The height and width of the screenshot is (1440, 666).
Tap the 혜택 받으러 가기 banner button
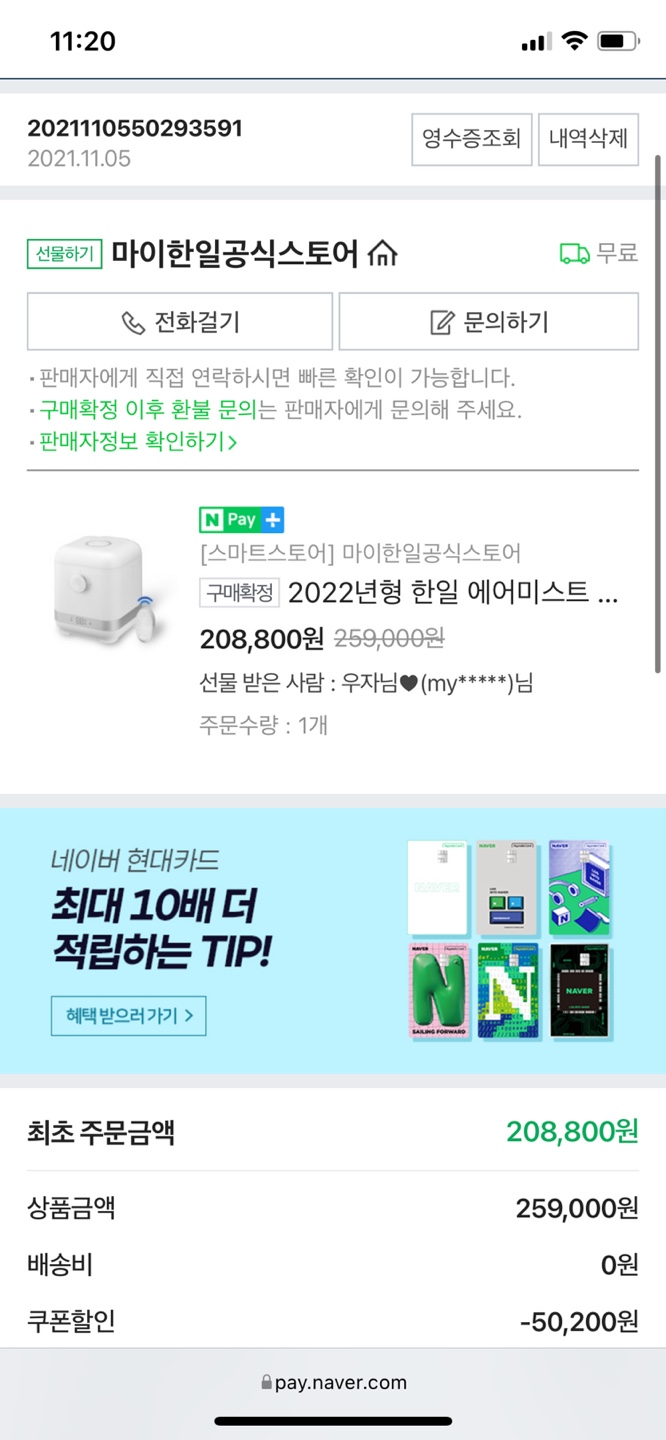point(129,1015)
